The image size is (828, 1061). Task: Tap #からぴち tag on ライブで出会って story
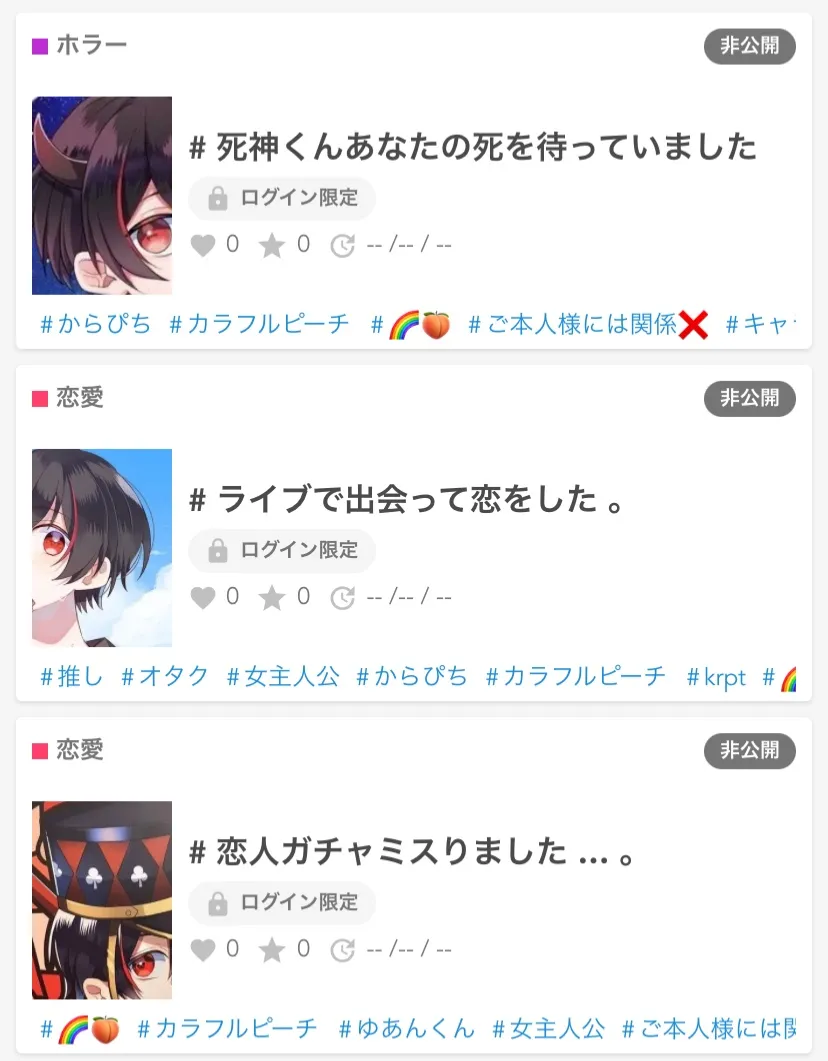[x=412, y=677]
